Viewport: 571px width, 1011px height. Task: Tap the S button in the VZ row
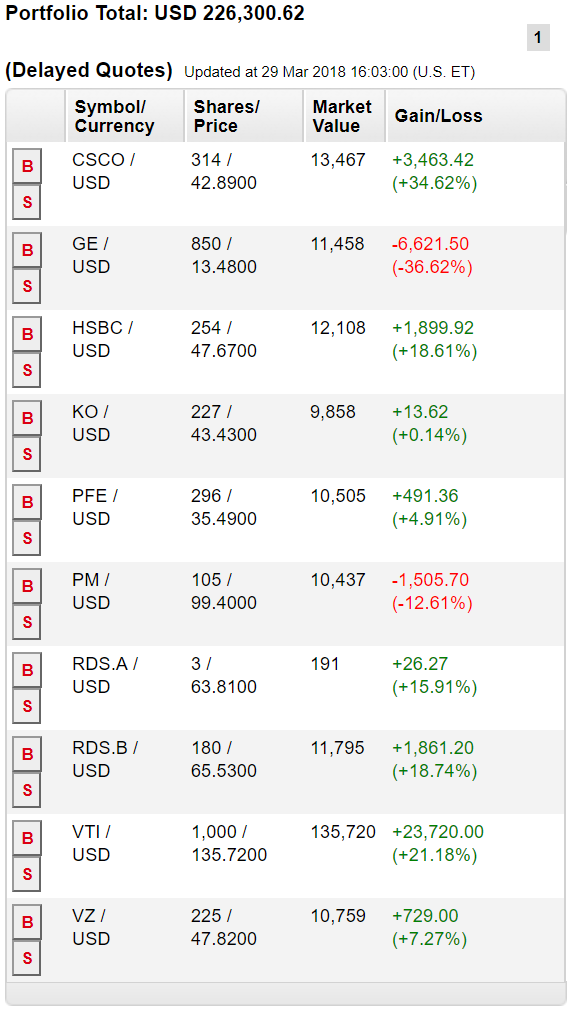(x=27, y=958)
